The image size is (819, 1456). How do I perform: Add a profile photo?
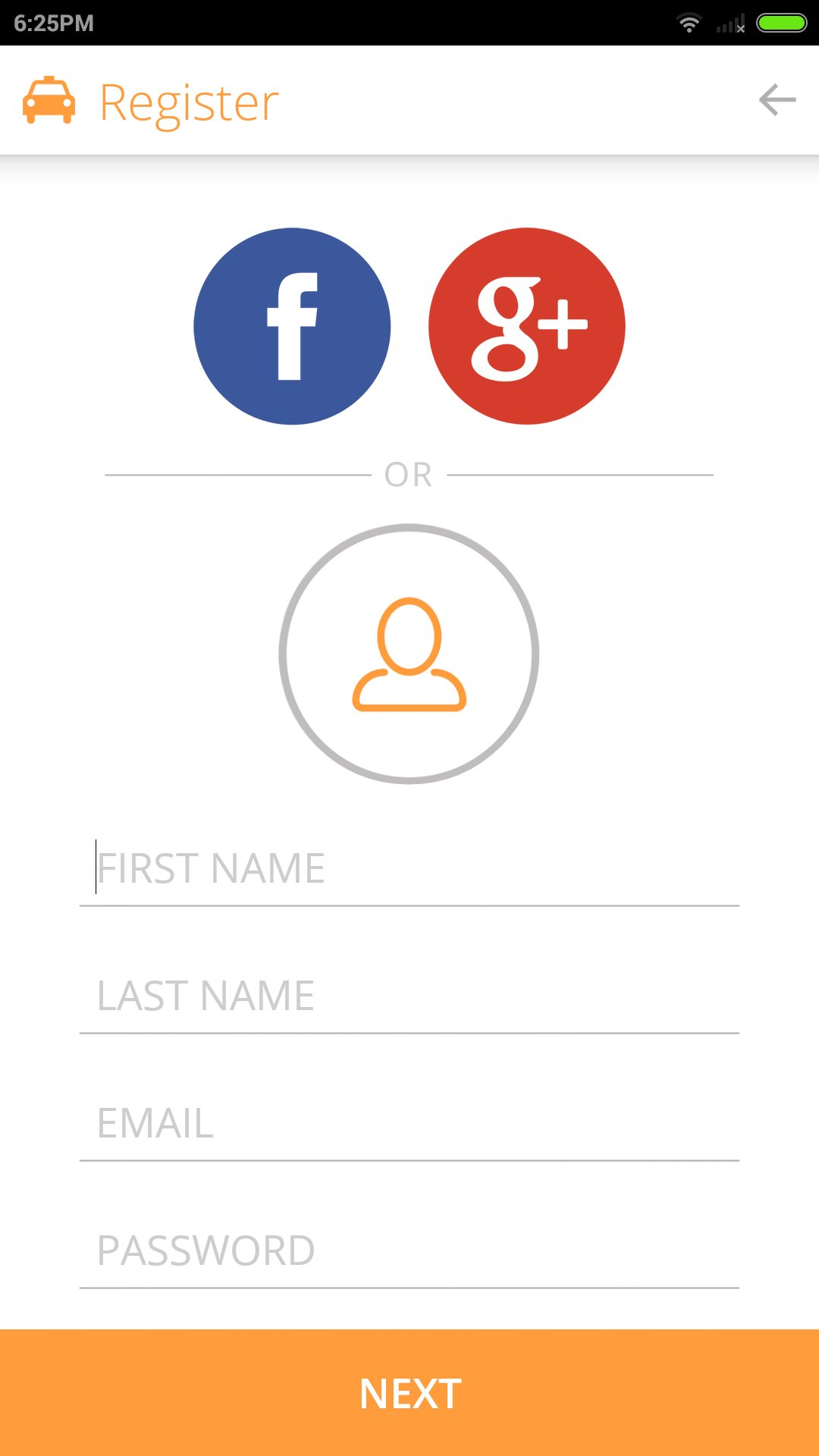(409, 654)
